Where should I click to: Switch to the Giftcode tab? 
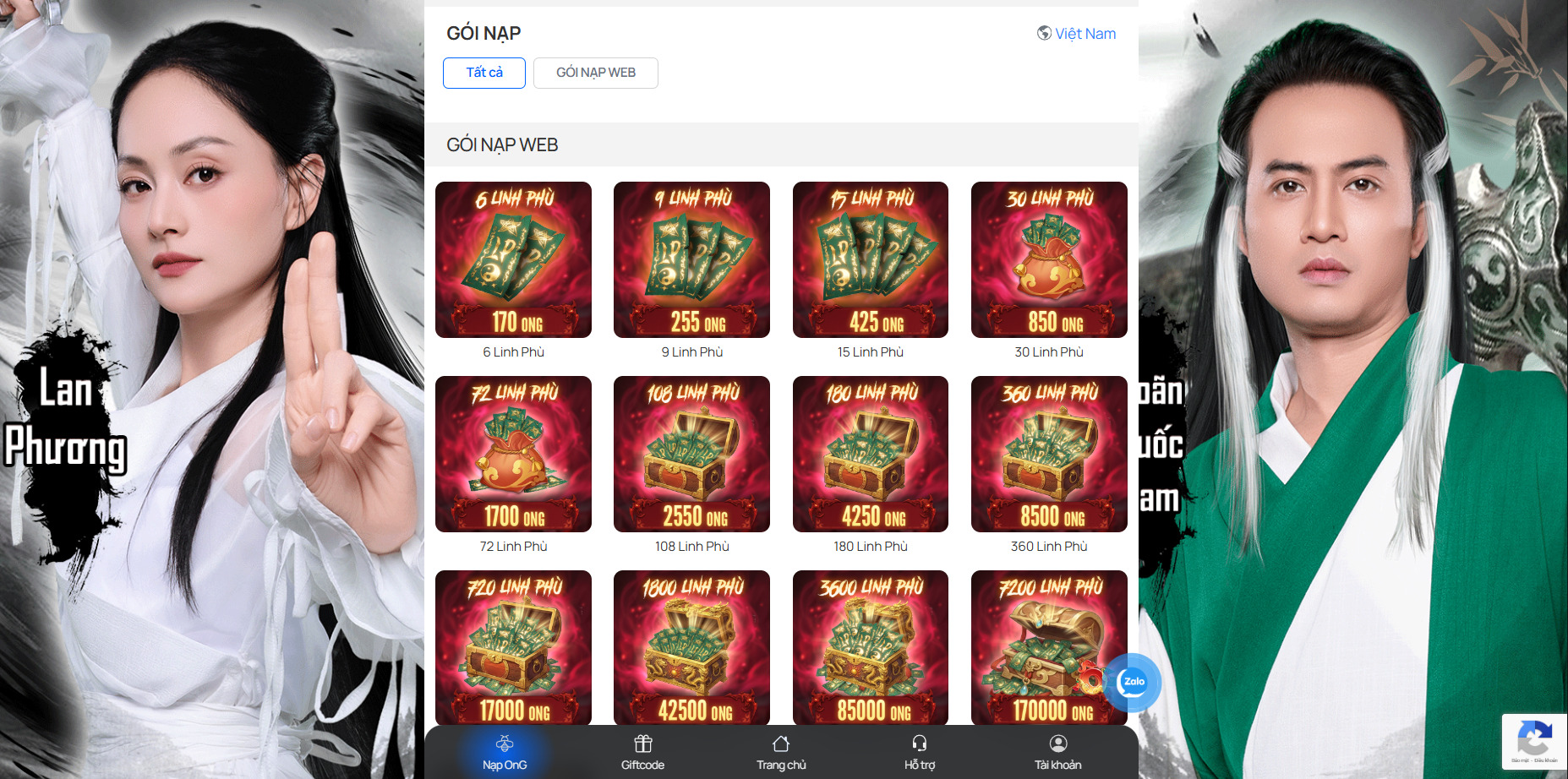(642, 752)
